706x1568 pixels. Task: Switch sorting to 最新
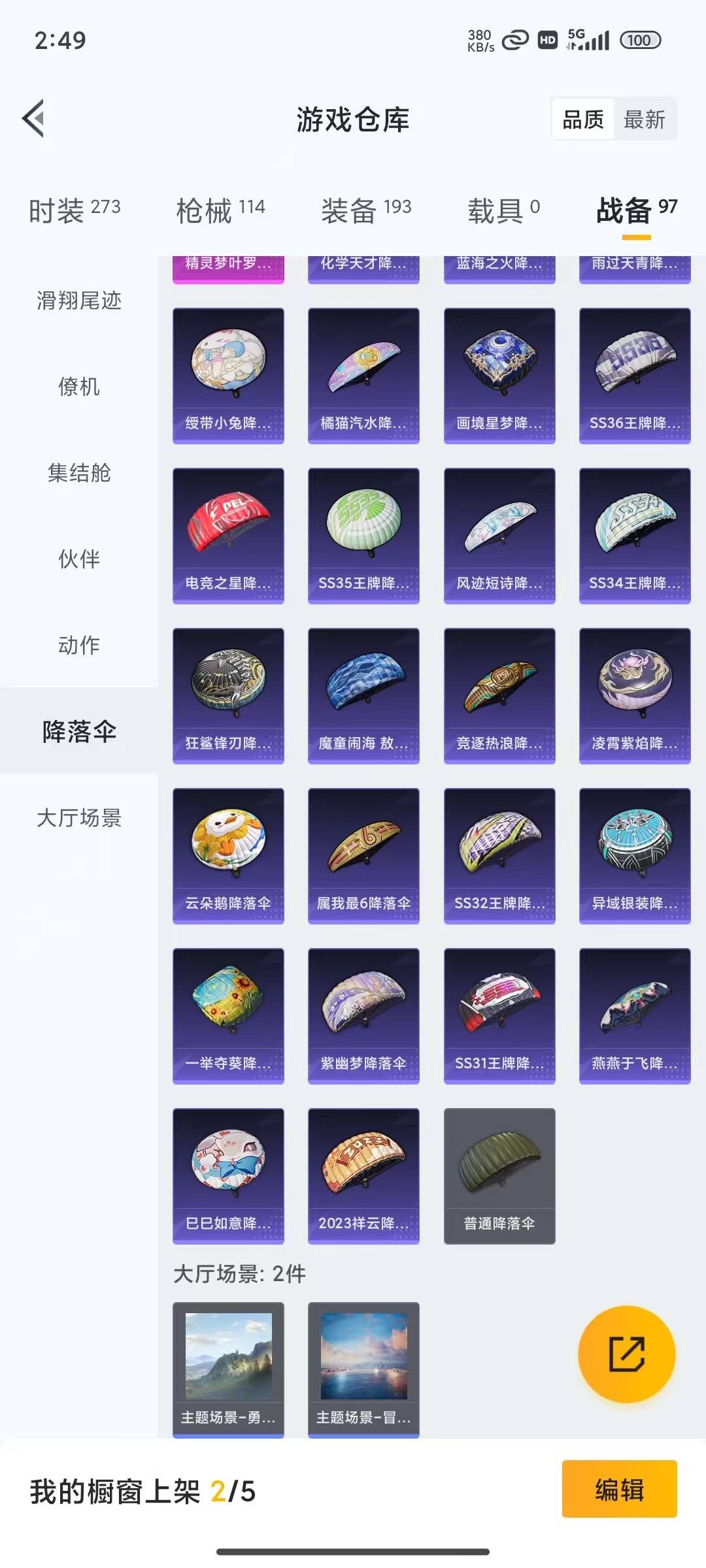(645, 120)
